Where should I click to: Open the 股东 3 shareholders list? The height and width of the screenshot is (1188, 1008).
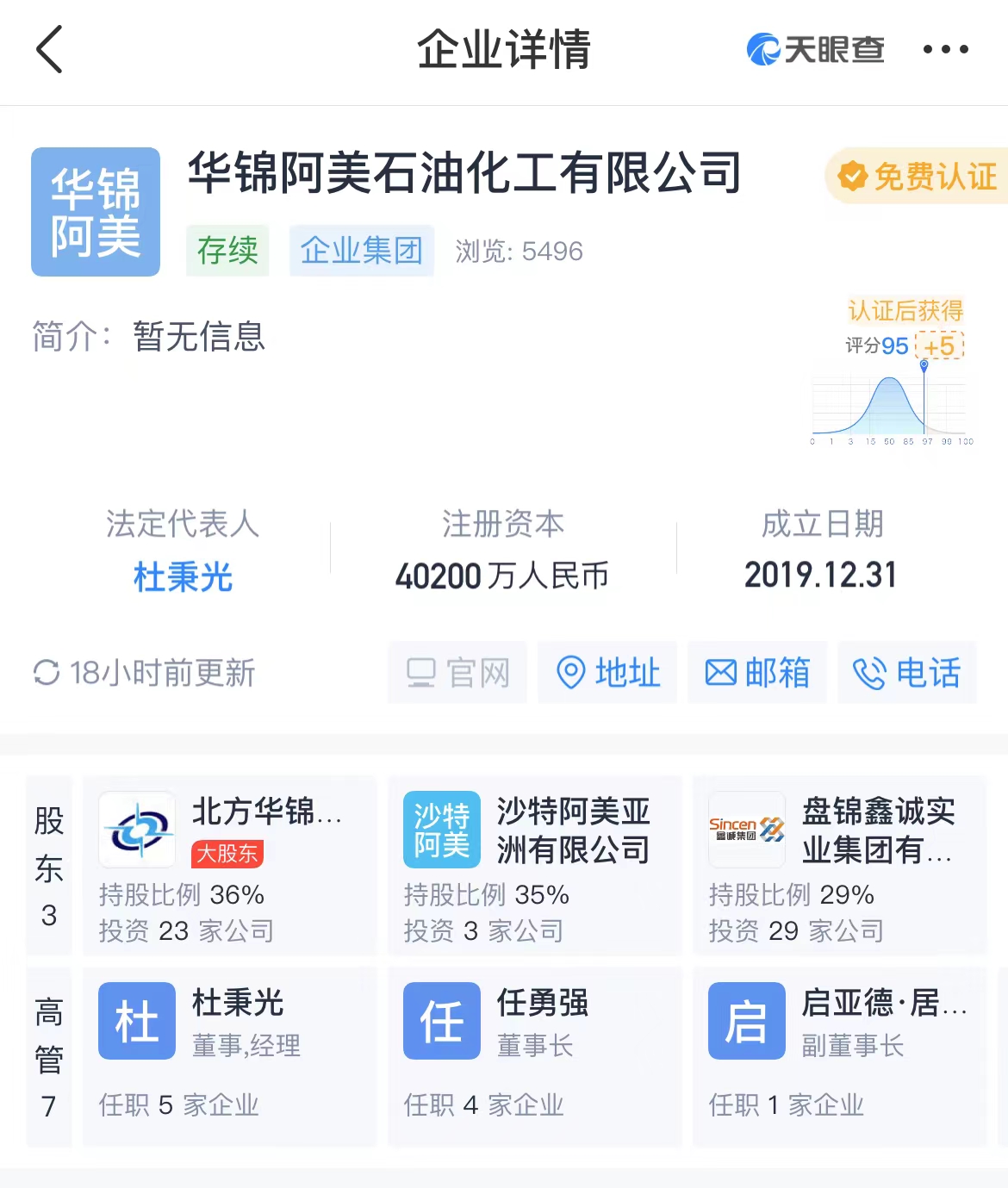click(49, 866)
